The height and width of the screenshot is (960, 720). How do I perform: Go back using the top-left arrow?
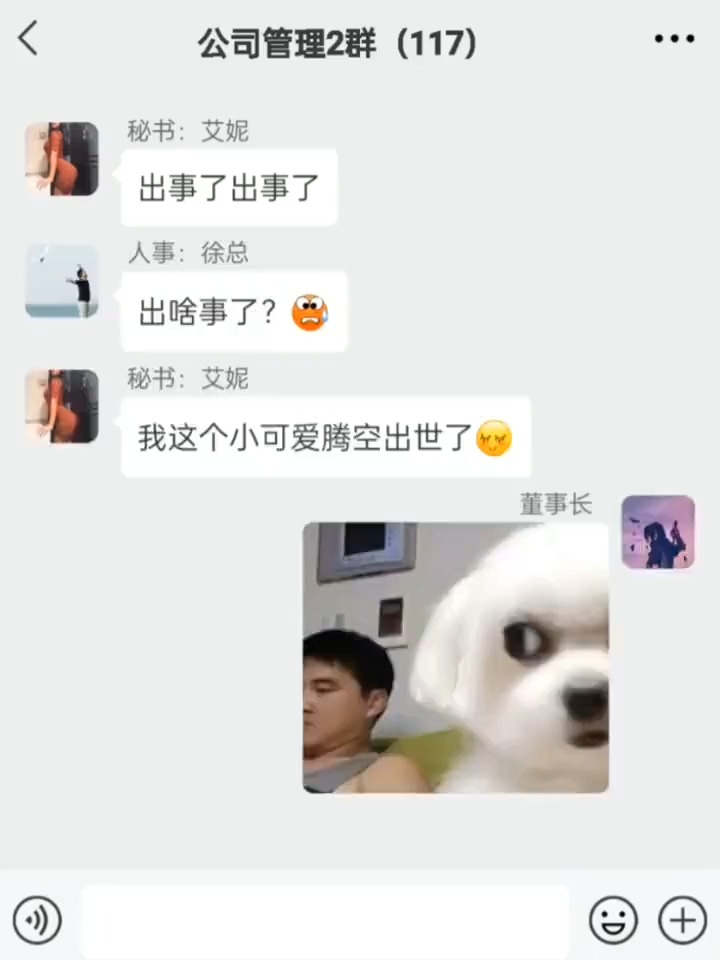(29, 40)
